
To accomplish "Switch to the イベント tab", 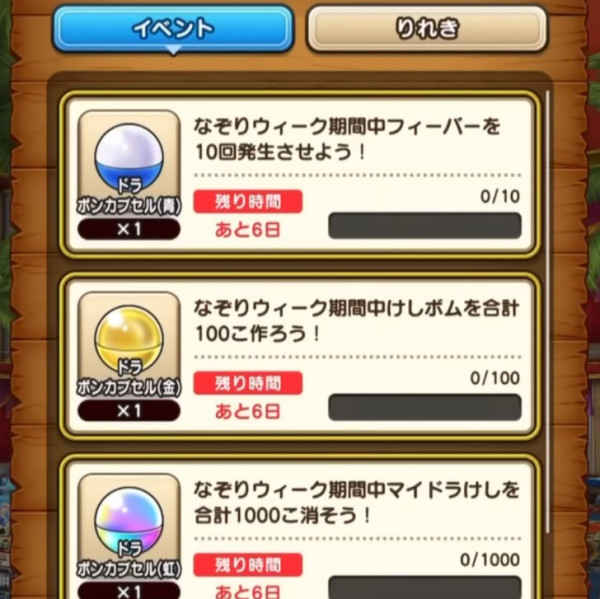I will [172, 28].
